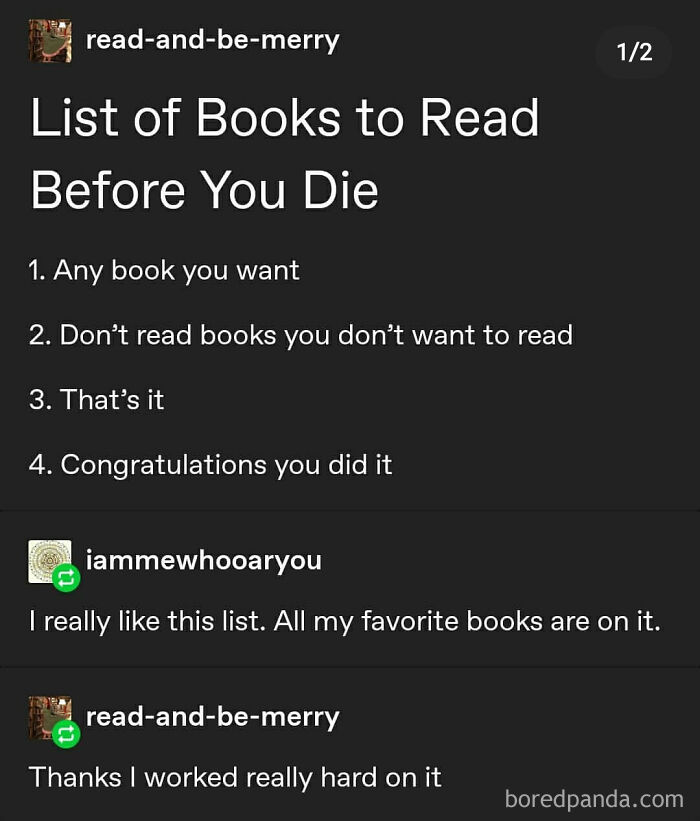Tap the avatar beside the top read-and-be-merry name
This screenshot has width=700, height=821.
[x=50, y=41]
